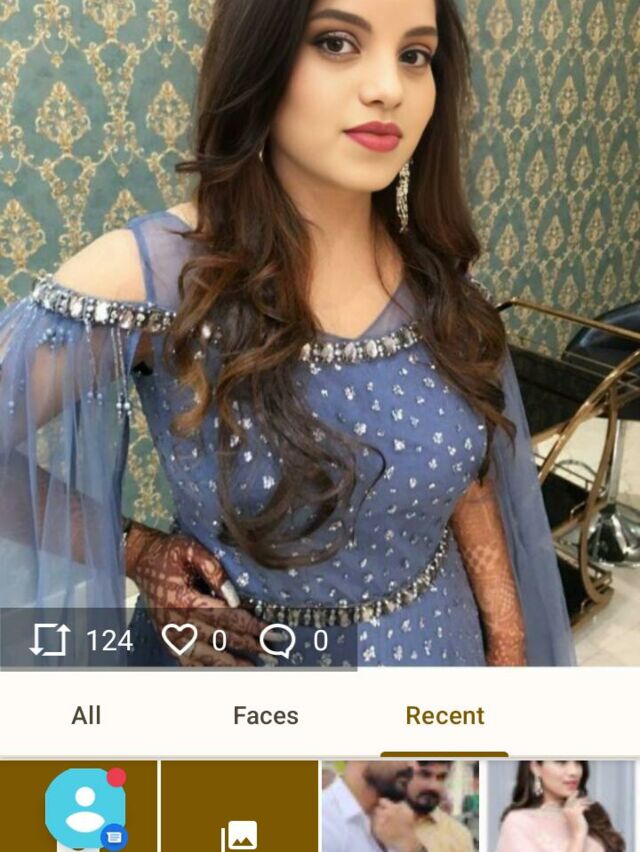
Task: Like the photo with the heart icon
Action: point(179,639)
